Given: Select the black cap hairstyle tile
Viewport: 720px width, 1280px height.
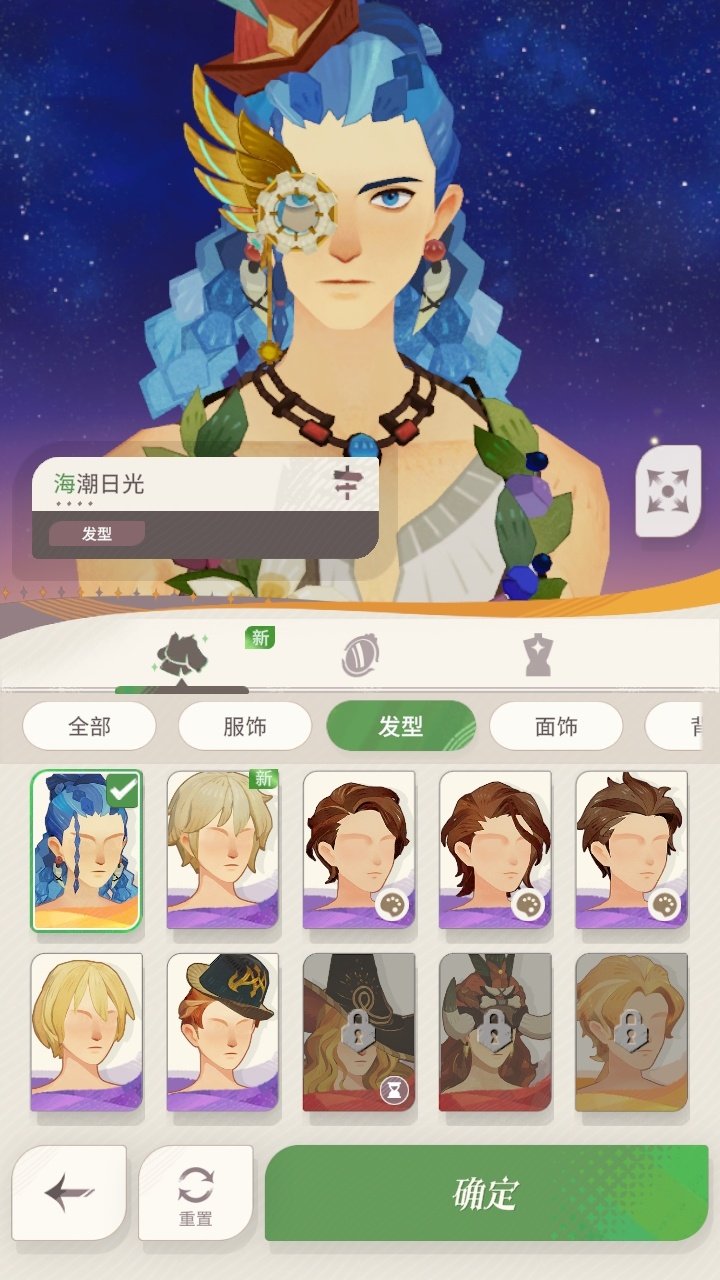Looking at the screenshot, I should pyautogui.click(x=223, y=1032).
